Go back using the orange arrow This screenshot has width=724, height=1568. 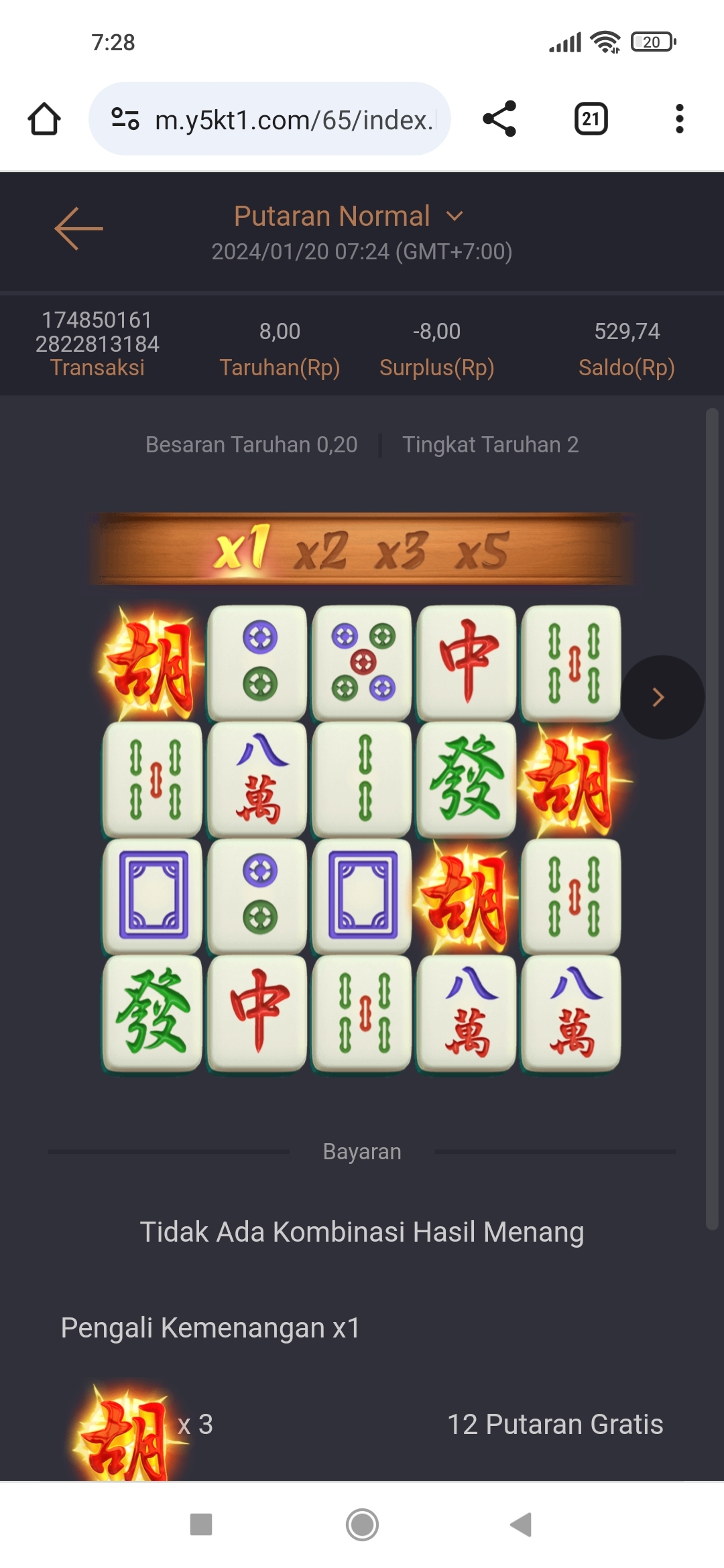coord(78,228)
